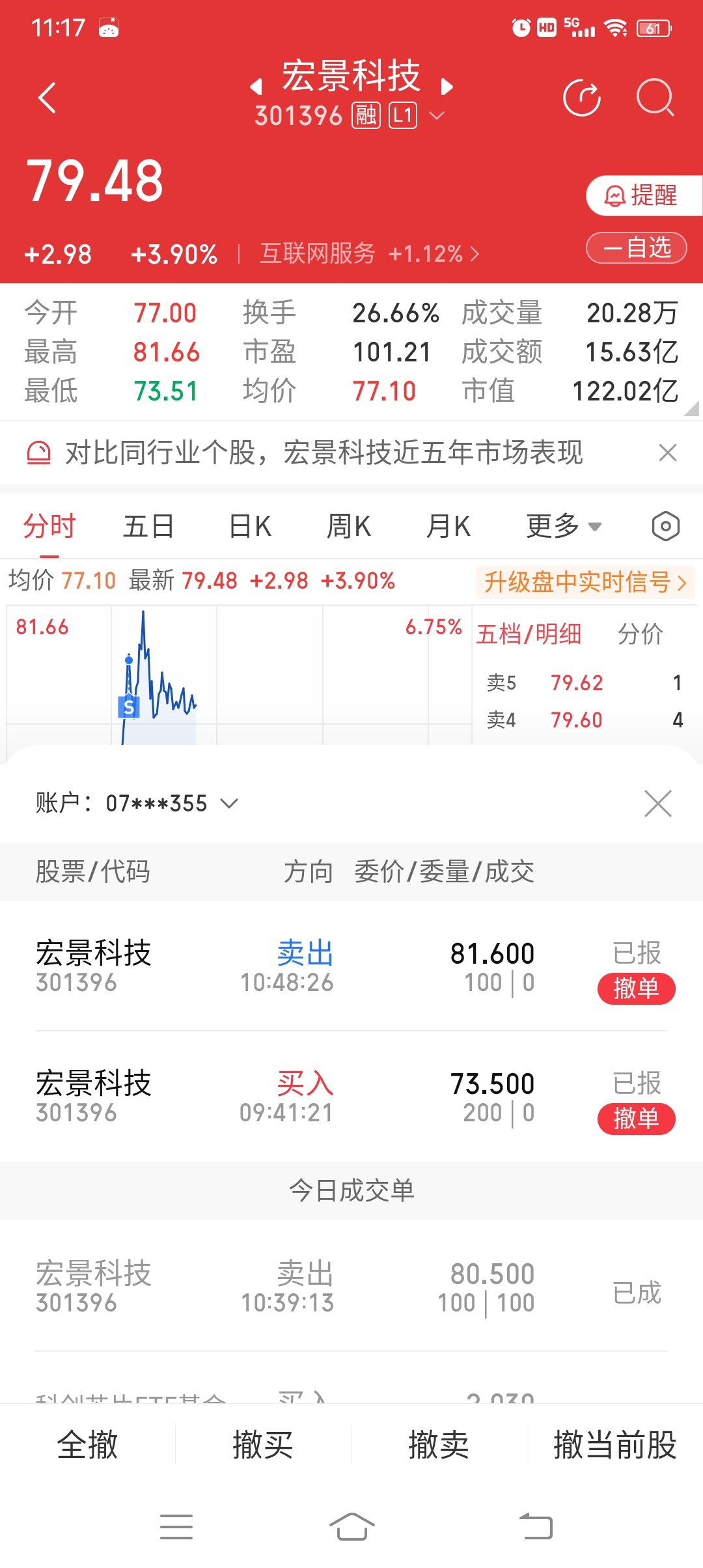This screenshot has height=1568, width=703.
Task: Dismiss the industry comparison banner
Action: (668, 453)
